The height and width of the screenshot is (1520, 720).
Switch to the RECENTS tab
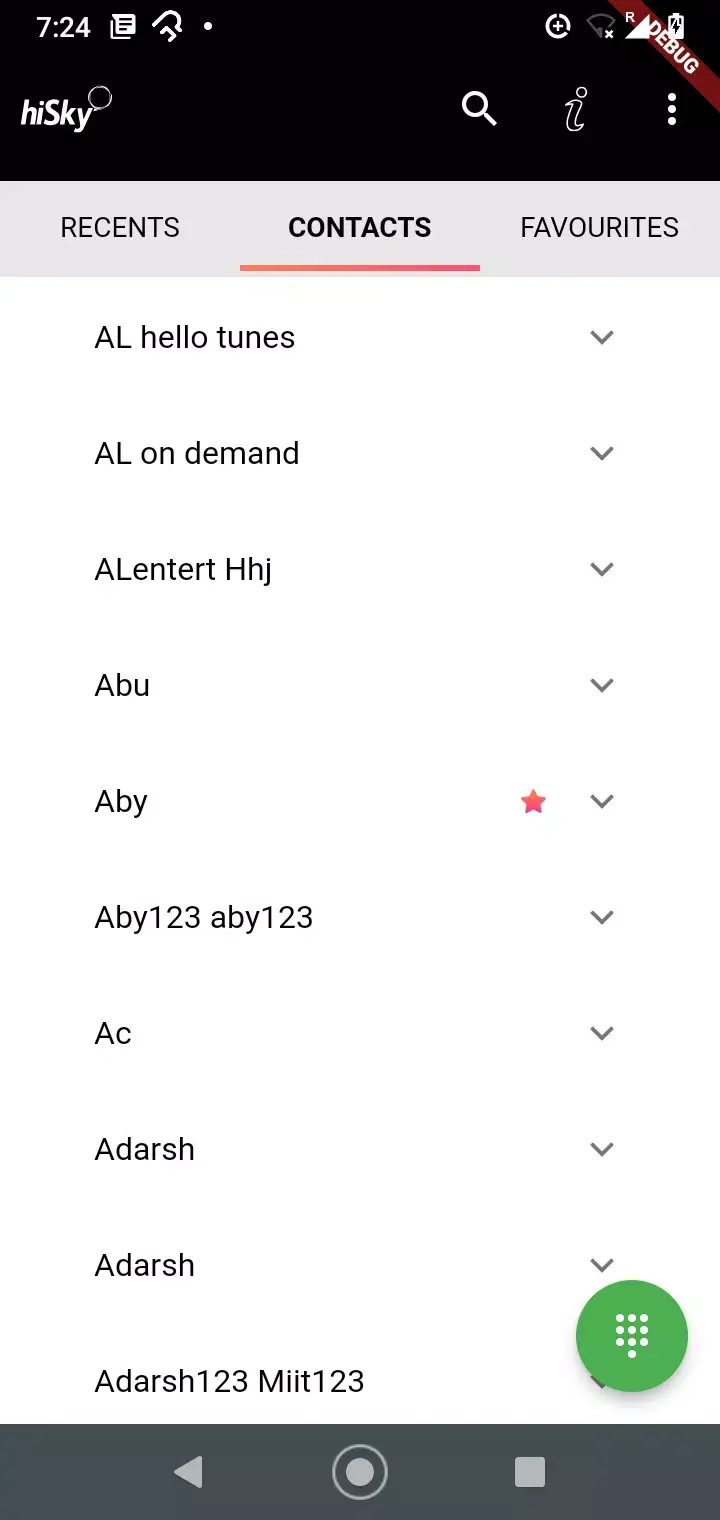click(x=120, y=227)
